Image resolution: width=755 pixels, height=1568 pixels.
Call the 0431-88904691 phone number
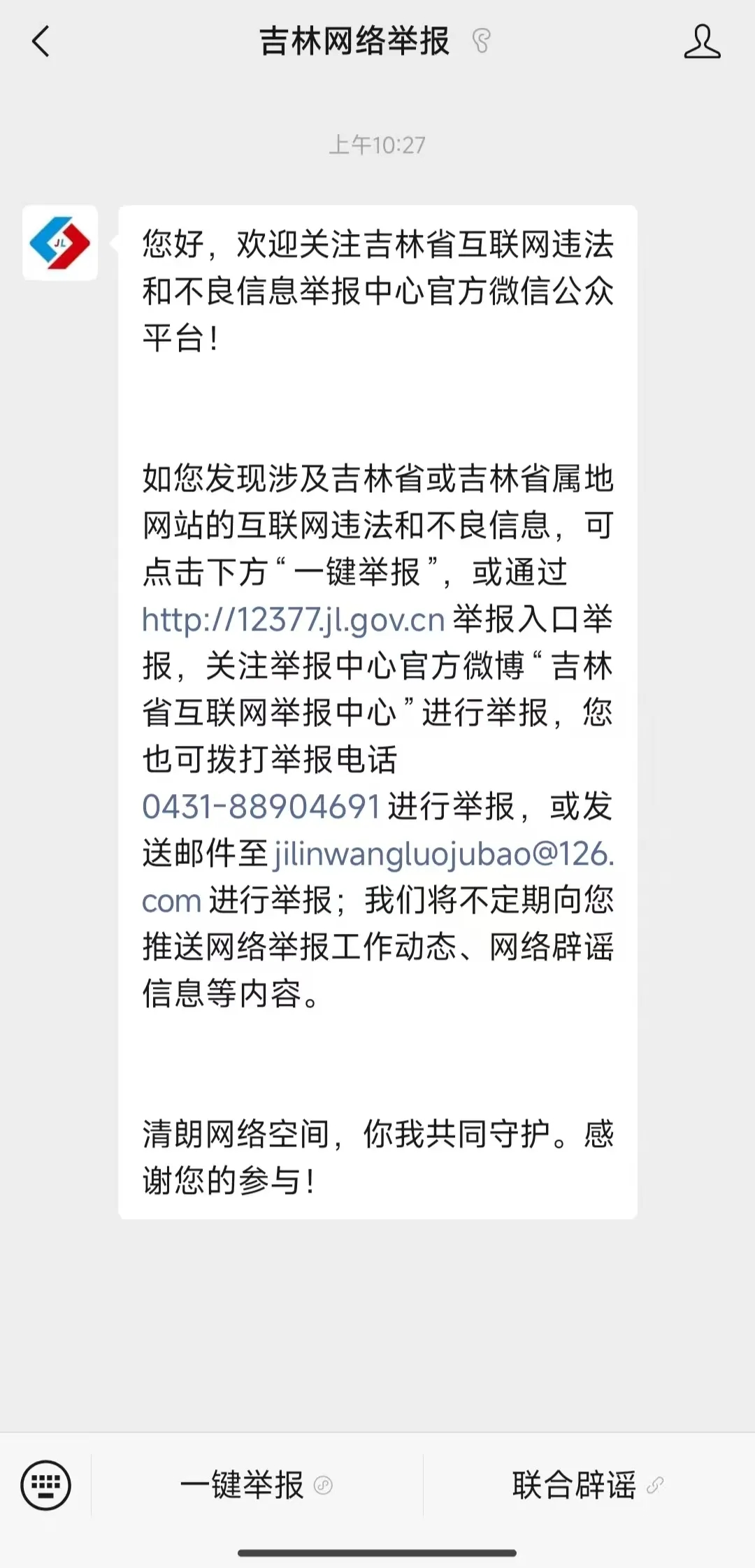(261, 807)
